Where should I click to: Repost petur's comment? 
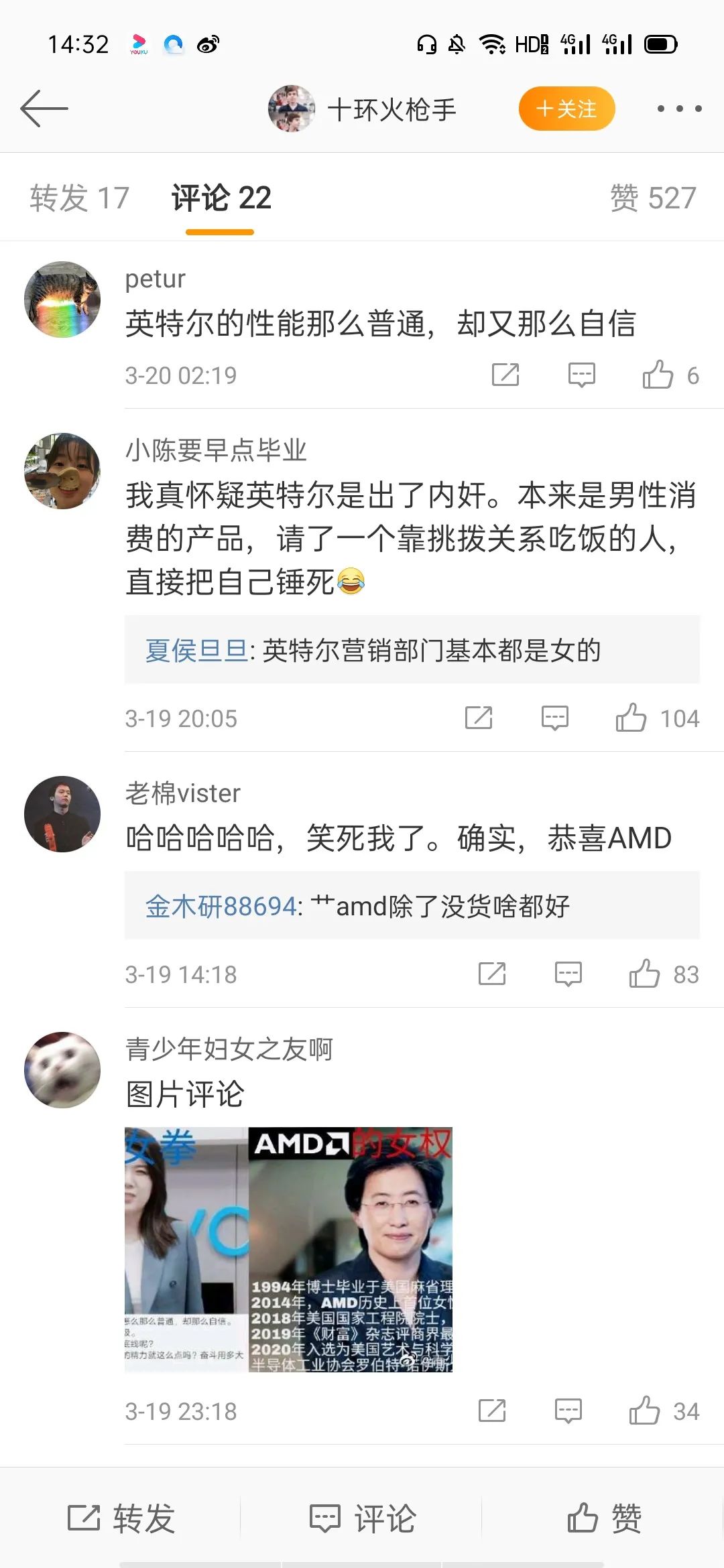click(505, 375)
